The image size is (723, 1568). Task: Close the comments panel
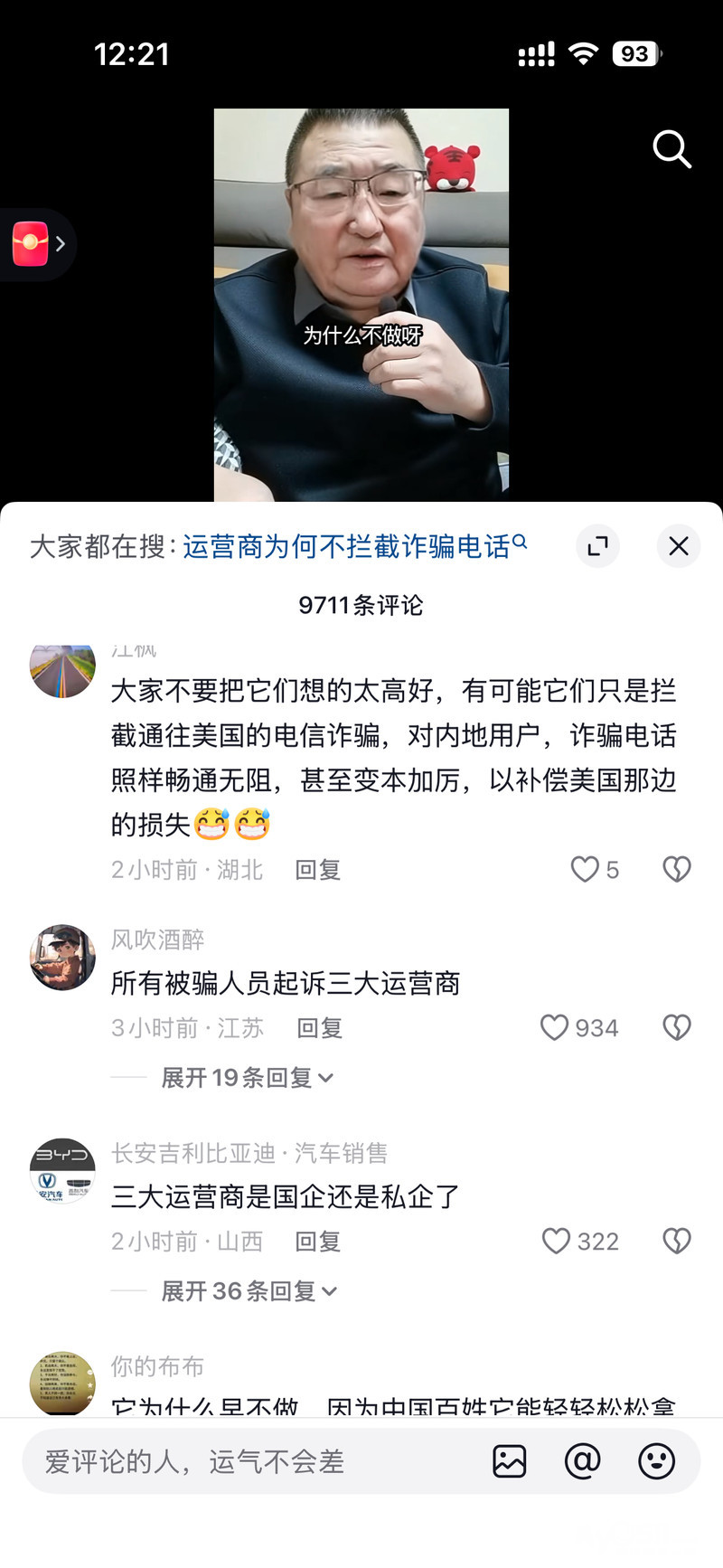coord(678,545)
